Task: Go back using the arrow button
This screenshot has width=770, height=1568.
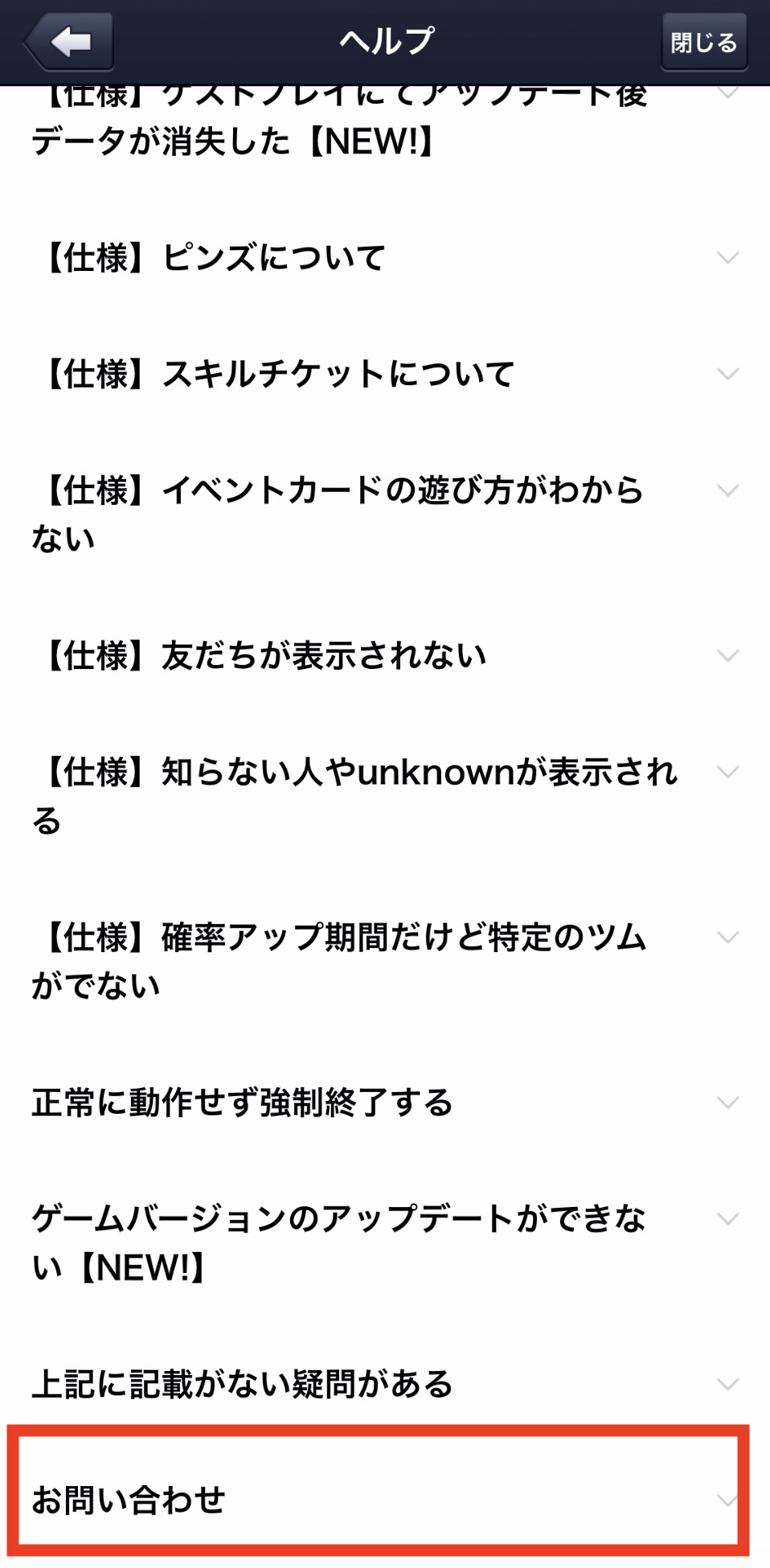Action: pos(71,41)
